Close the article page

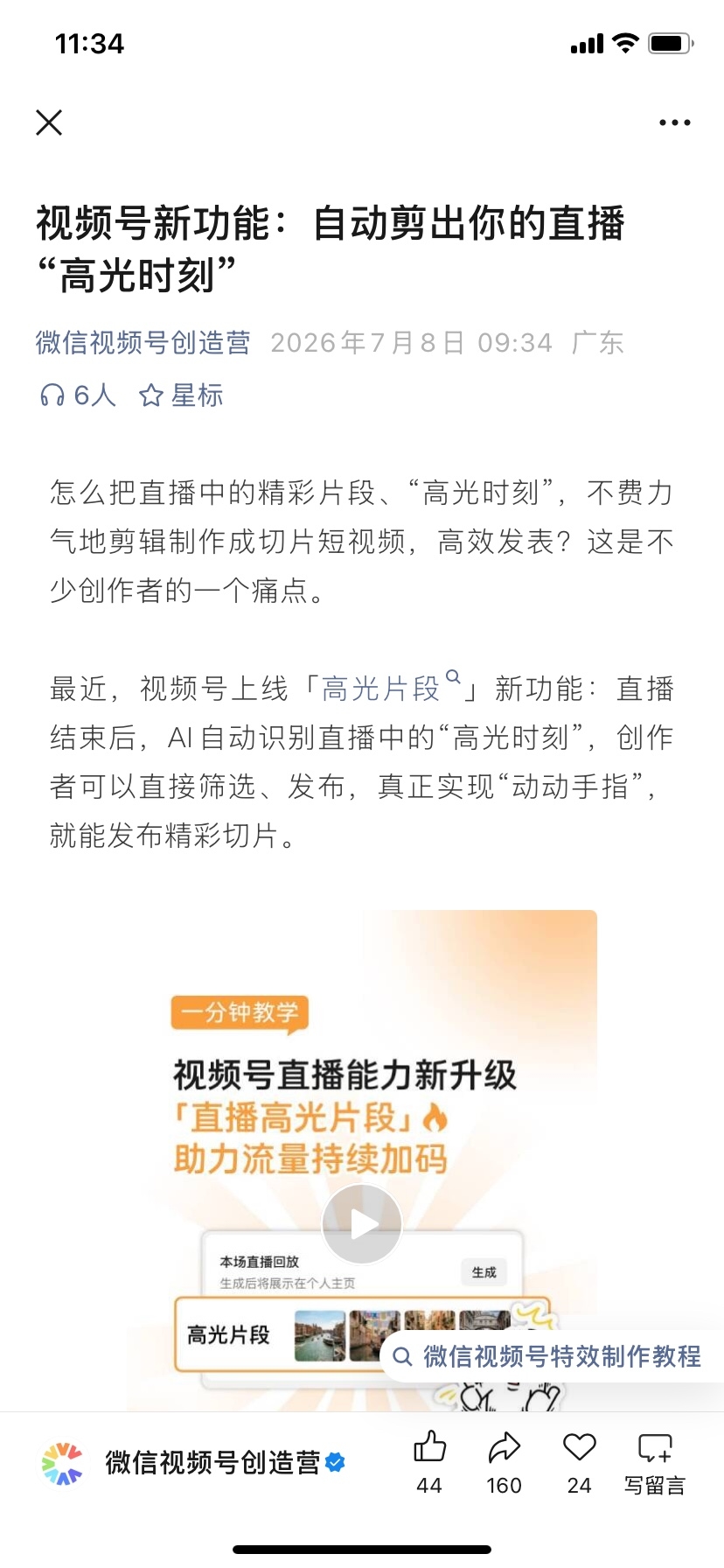(49, 122)
